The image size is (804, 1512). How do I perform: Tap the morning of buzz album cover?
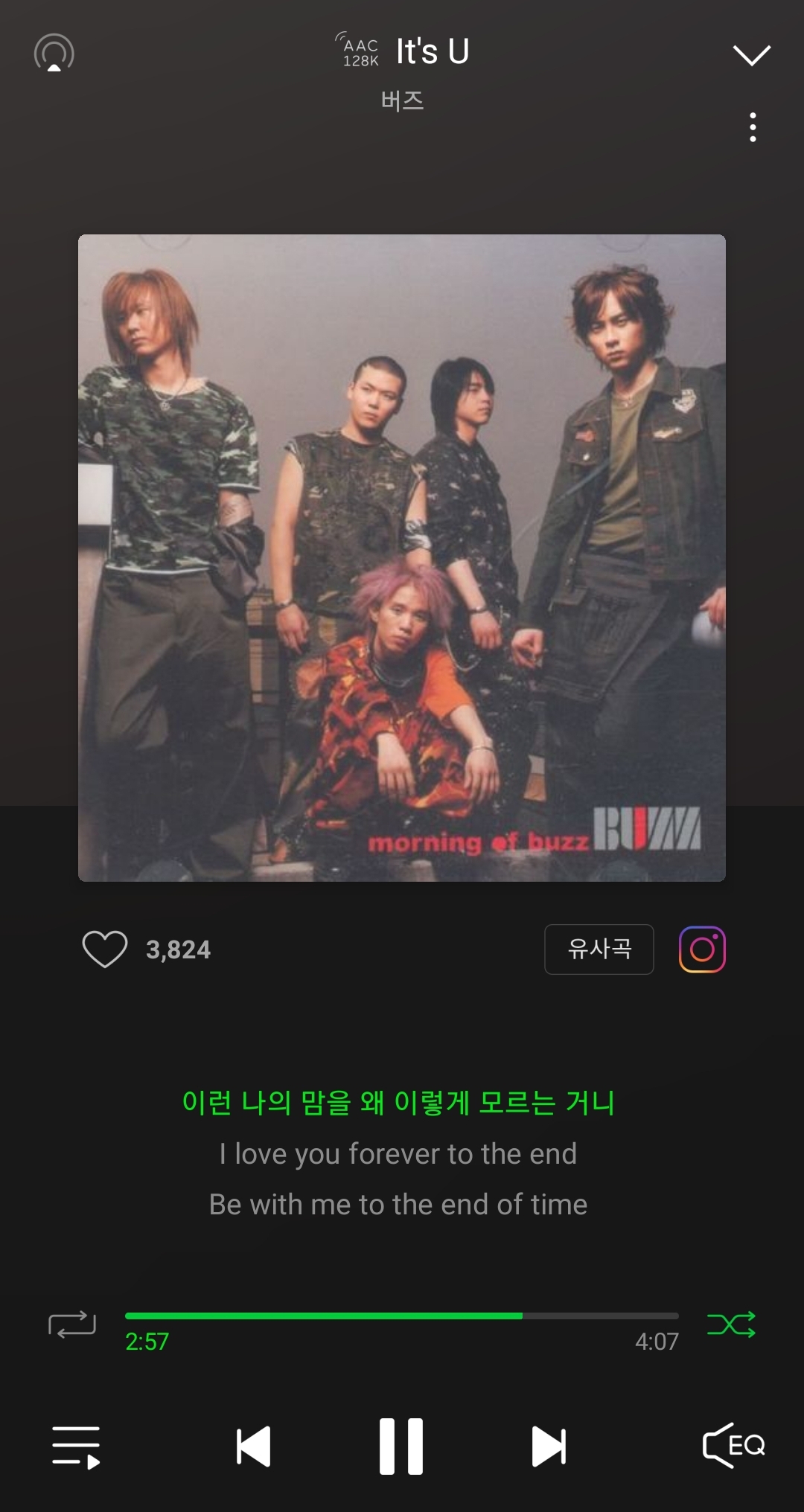click(x=402, y=558)
